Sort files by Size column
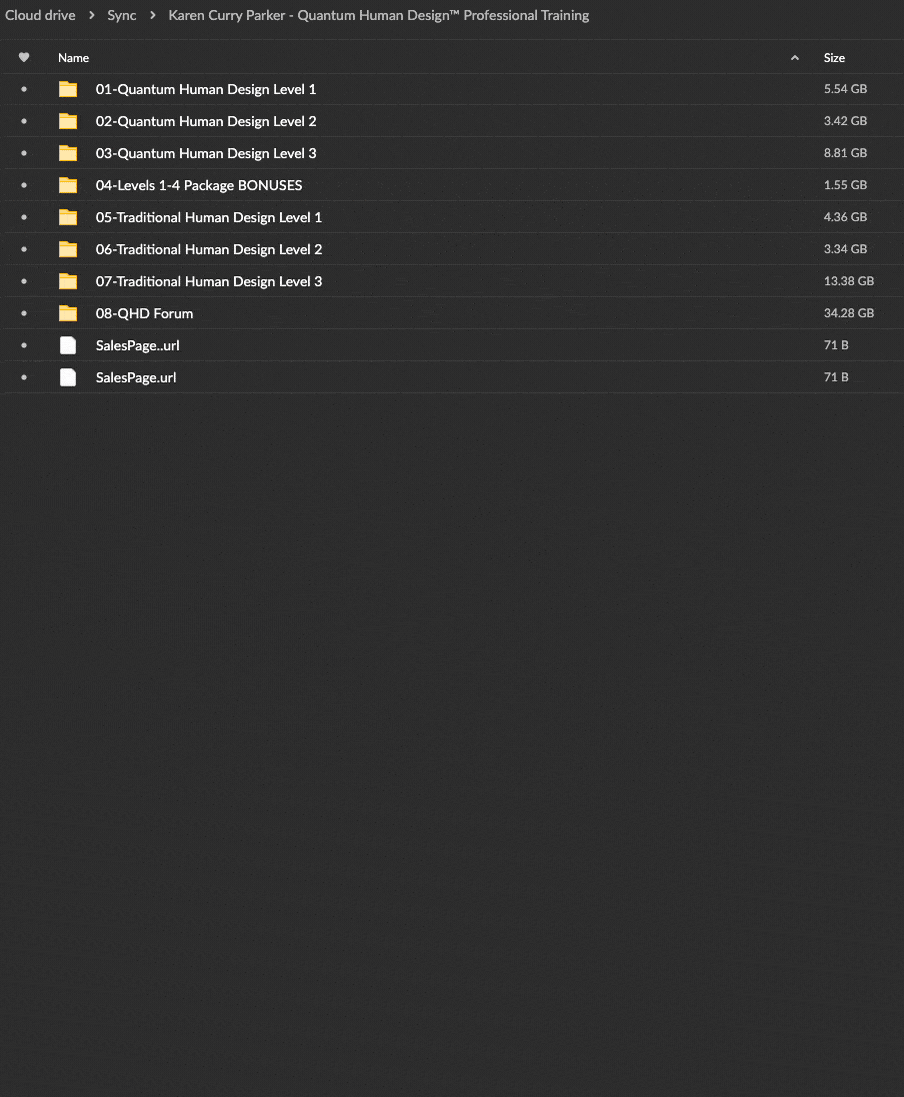The width and height of the screenshot is (904, 1097). (834, 58)
